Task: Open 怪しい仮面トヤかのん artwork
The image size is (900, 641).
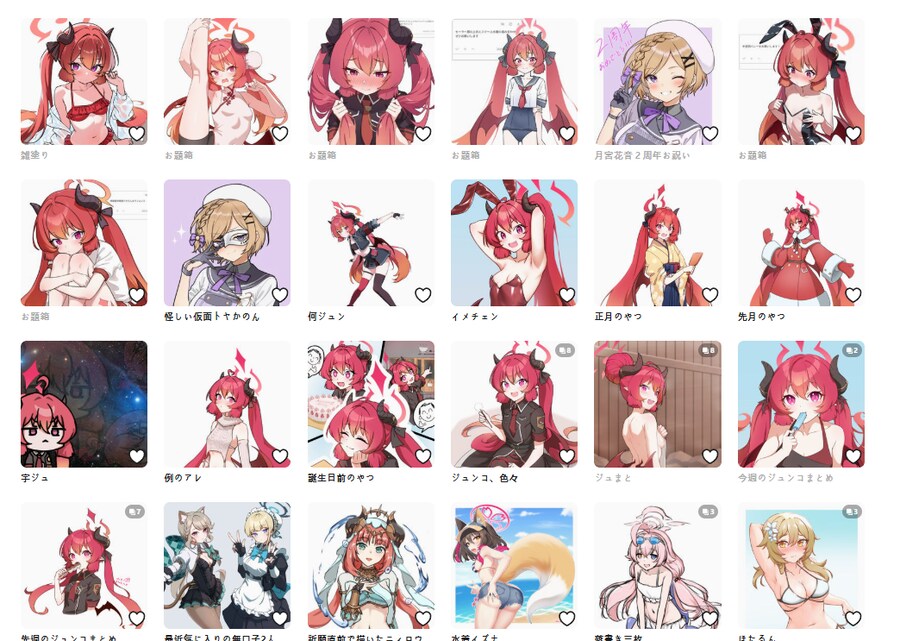Action: [x=227, y=242]
